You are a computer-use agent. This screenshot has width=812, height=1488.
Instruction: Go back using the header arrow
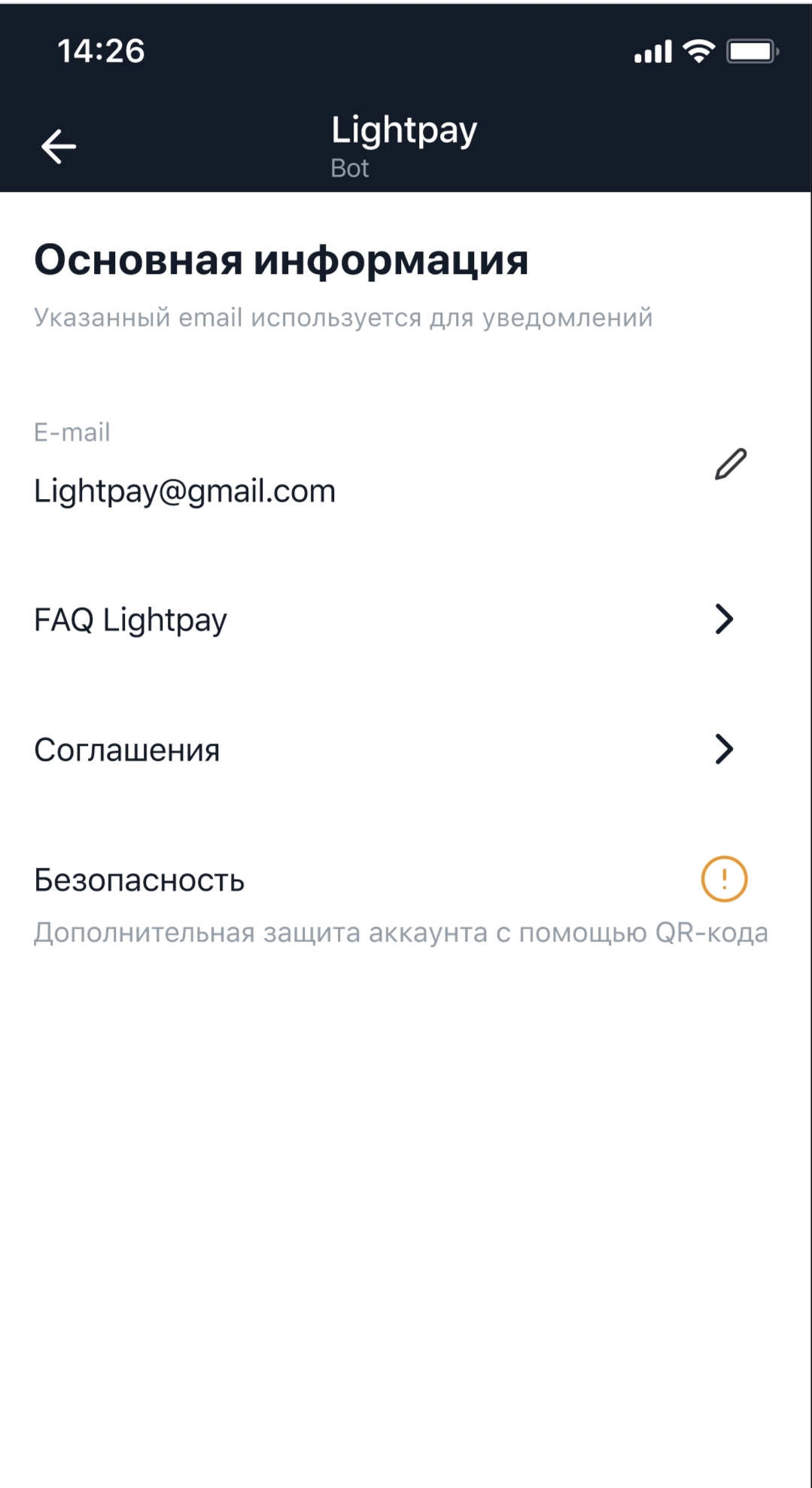click(x=59, y=146)
